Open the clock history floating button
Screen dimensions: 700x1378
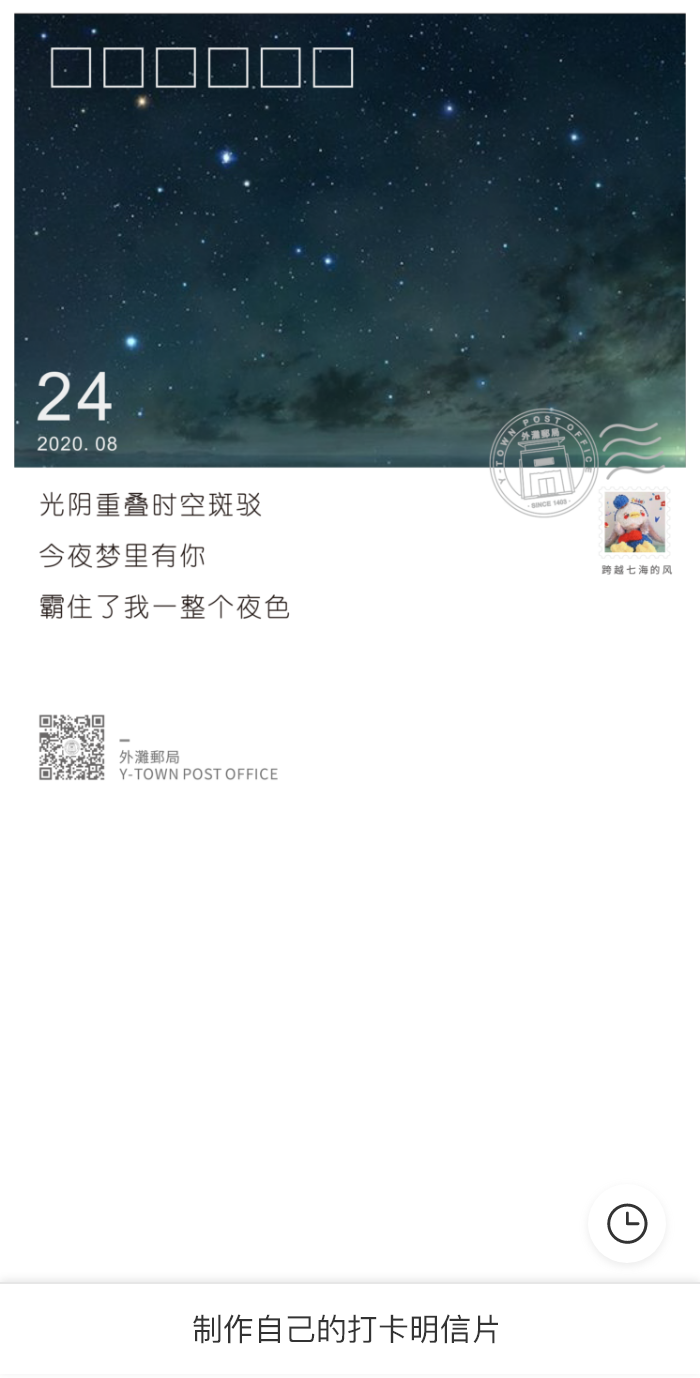[x=627, y=1223]
